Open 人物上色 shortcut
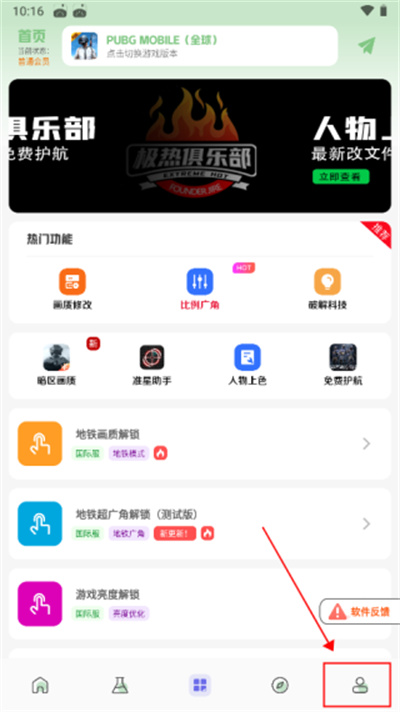The width and height of the screenshot is (400, 712). point(247,365)
